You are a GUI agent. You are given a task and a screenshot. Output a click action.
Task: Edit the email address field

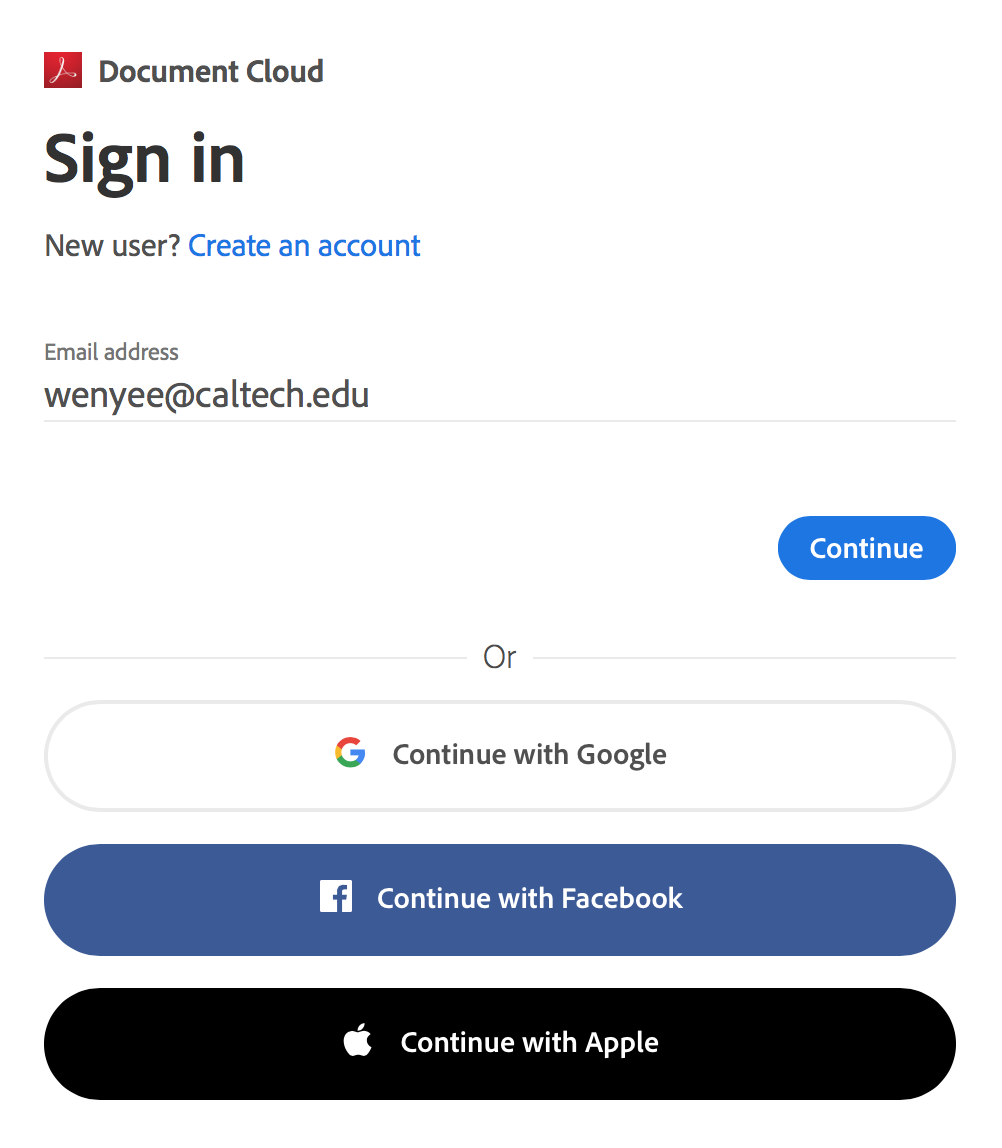click(498, 395)
